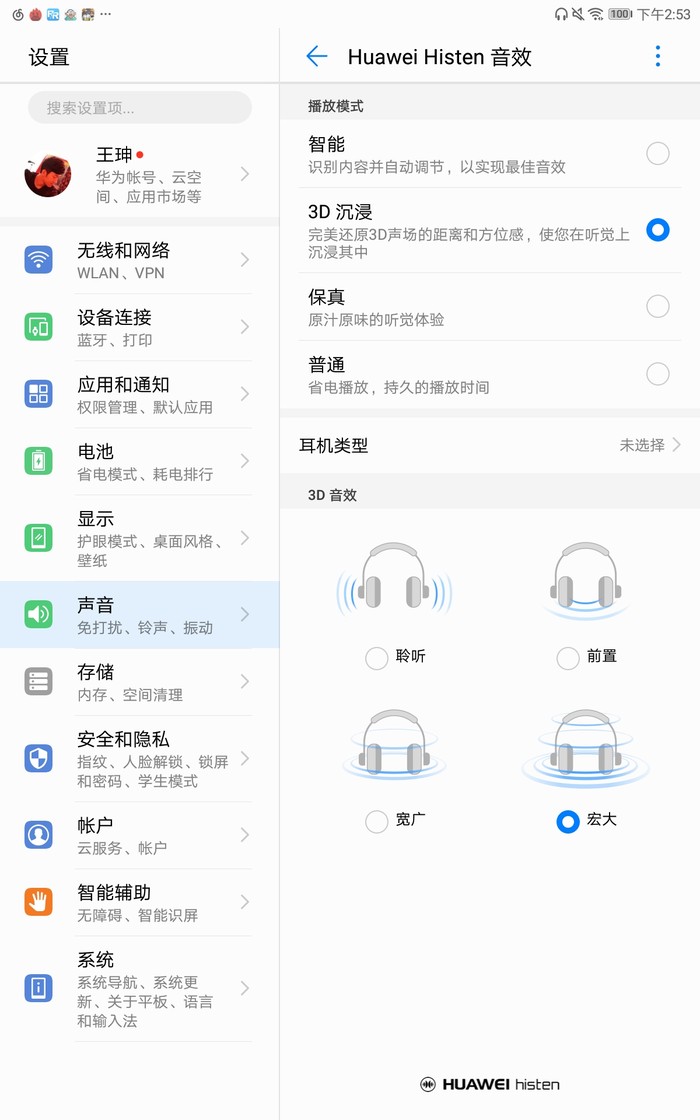700x1120 pixels.
Task: Open 安全和隐私 settings
Action: click(x=140, y=759)
